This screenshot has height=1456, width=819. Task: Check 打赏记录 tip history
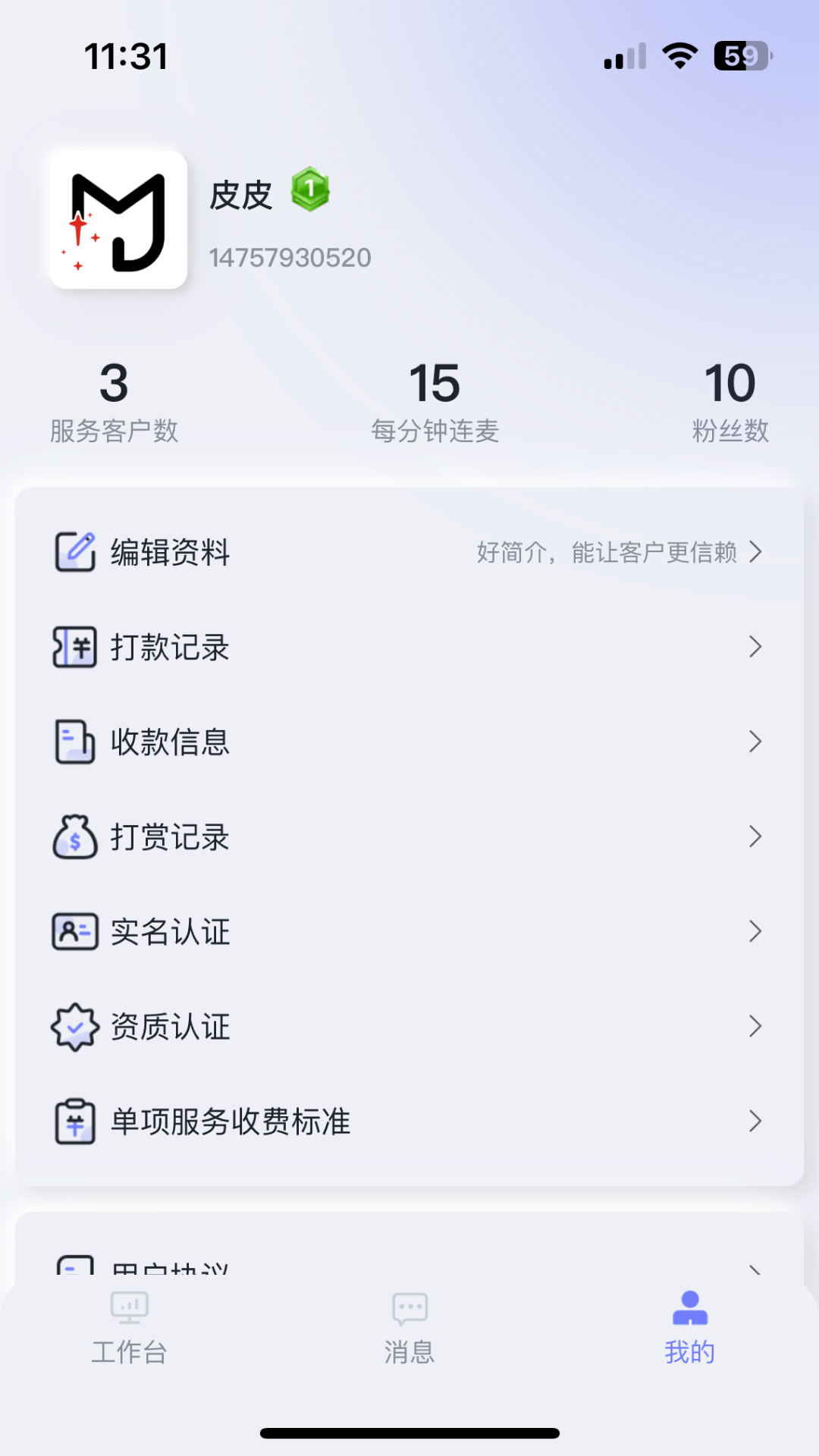(x=409, y=836)
